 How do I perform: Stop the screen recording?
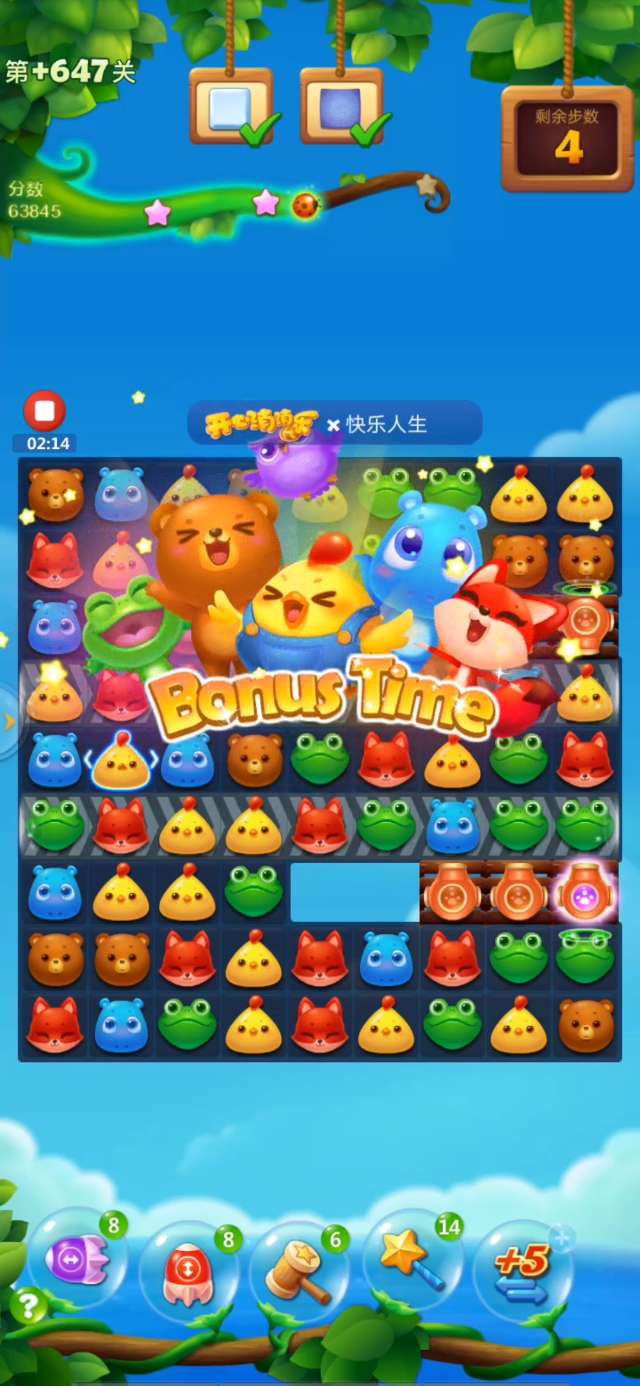point(44,411)
